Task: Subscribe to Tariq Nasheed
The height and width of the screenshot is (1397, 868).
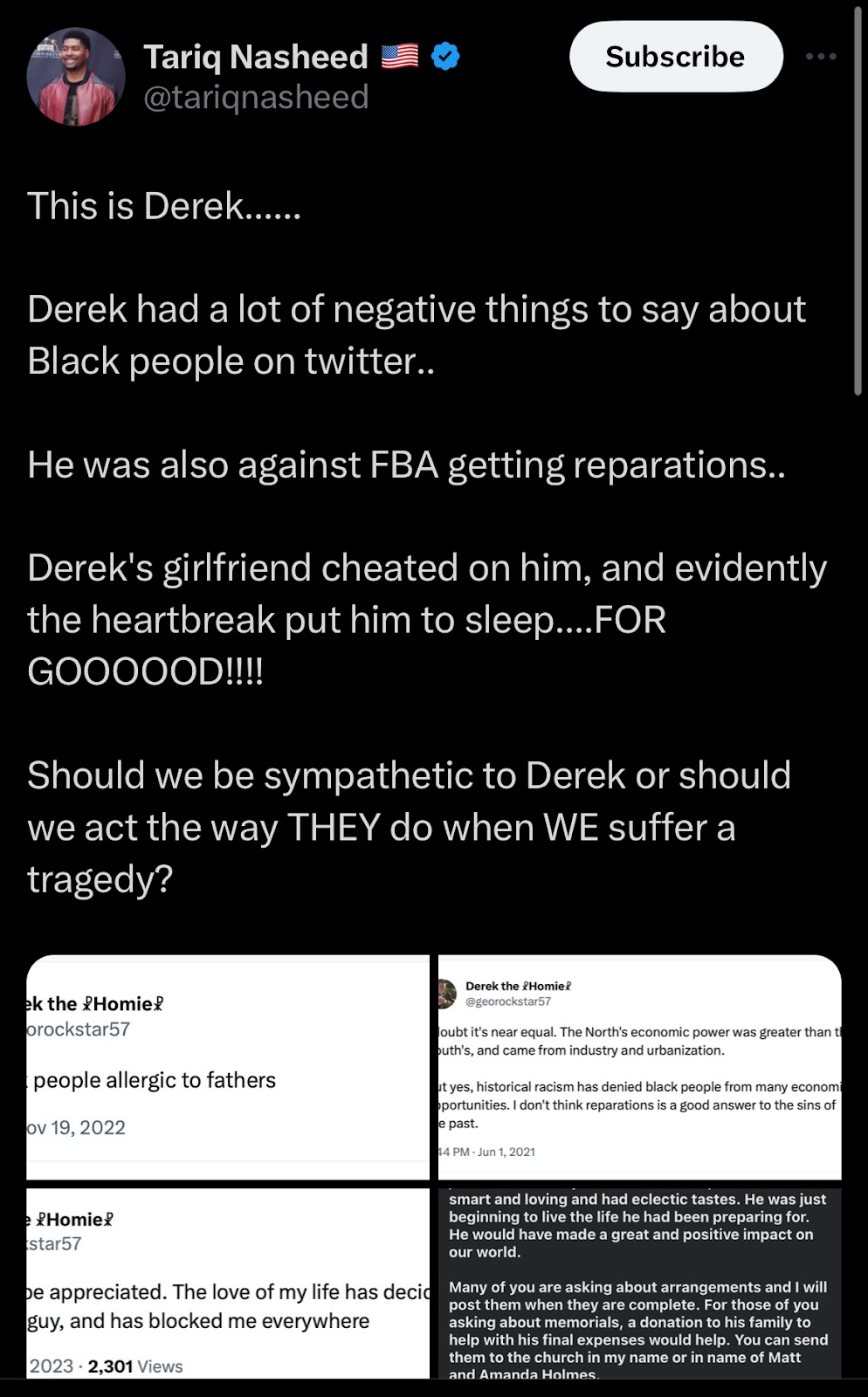Action: pos(676,57)
